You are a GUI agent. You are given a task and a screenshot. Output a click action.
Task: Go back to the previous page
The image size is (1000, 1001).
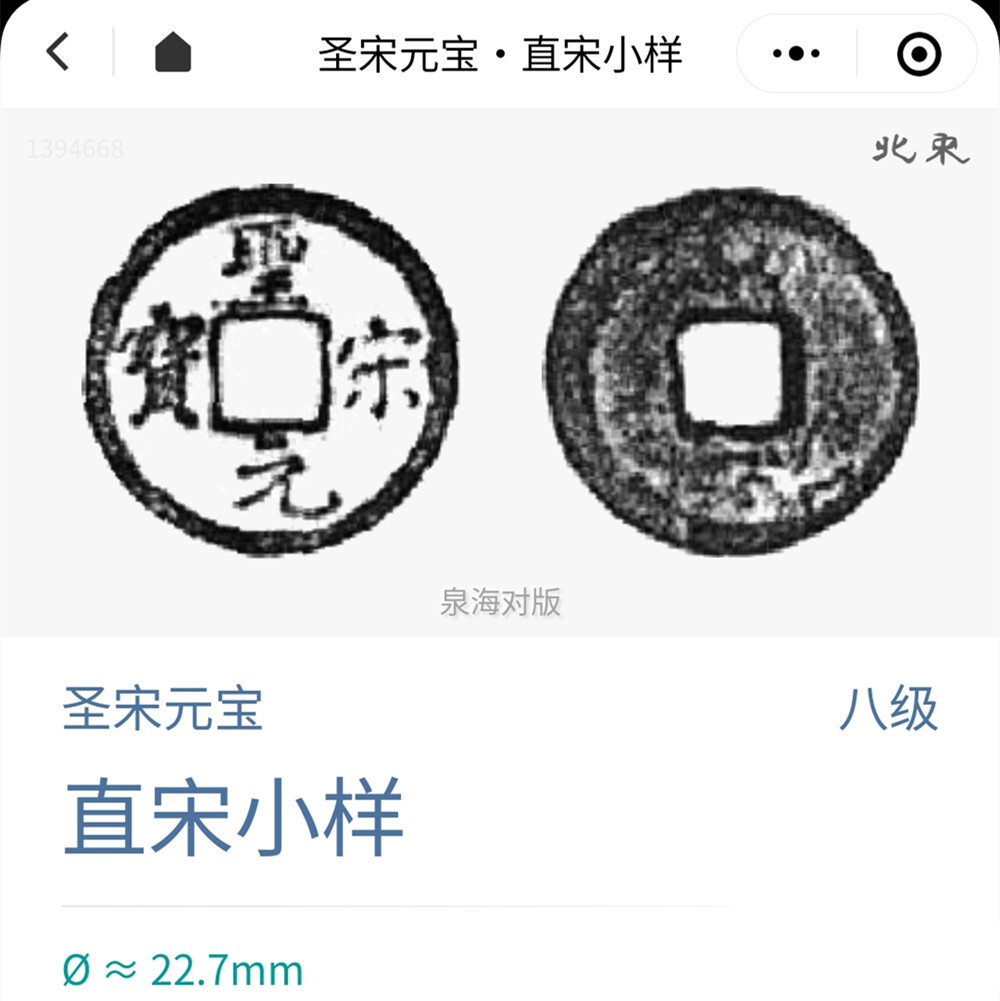(58, 52)
